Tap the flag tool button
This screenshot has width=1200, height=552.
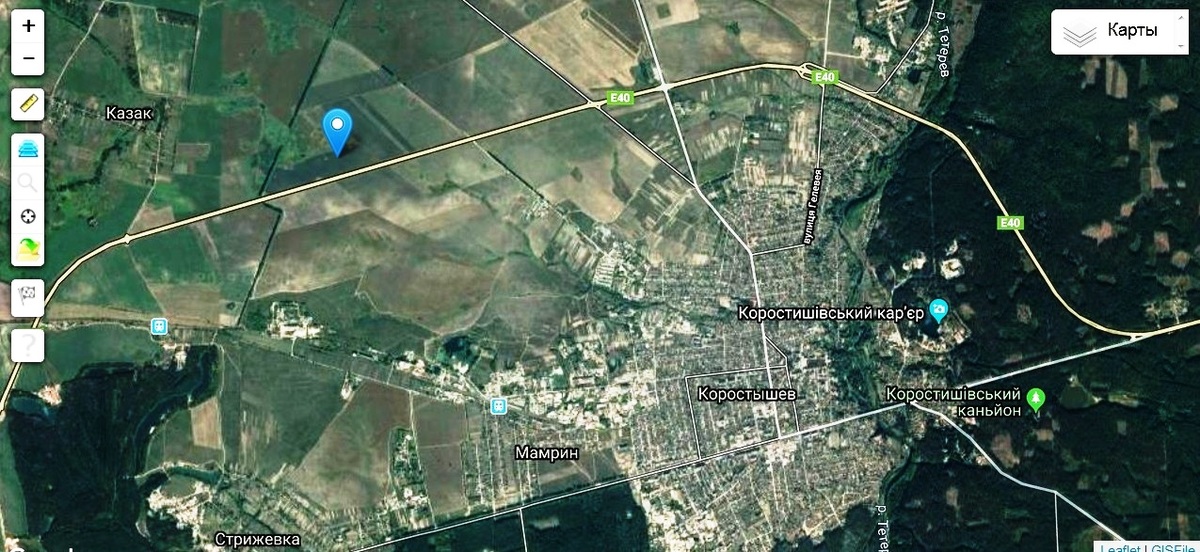[x=28, y=297]
